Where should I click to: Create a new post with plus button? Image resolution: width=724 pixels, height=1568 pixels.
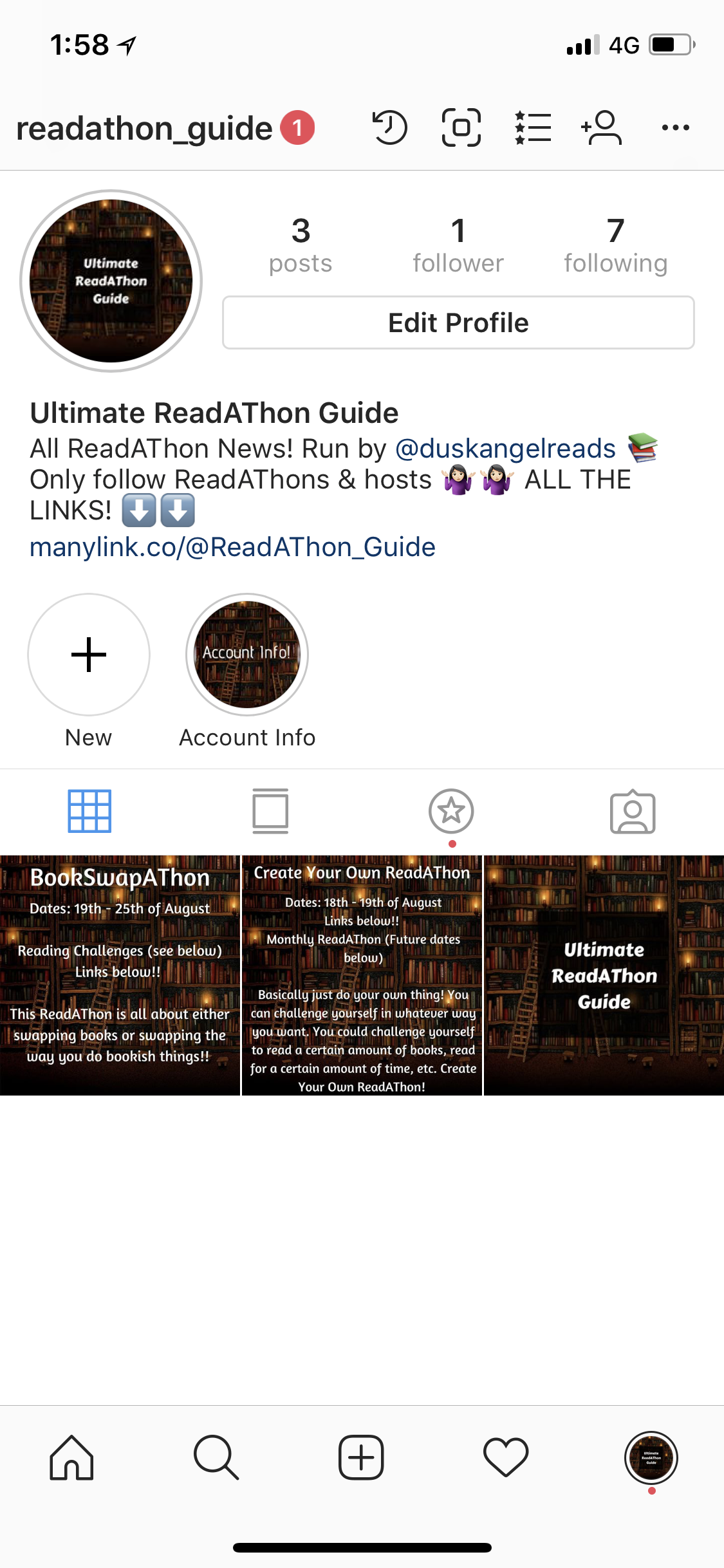click(x=361, y=1457)
